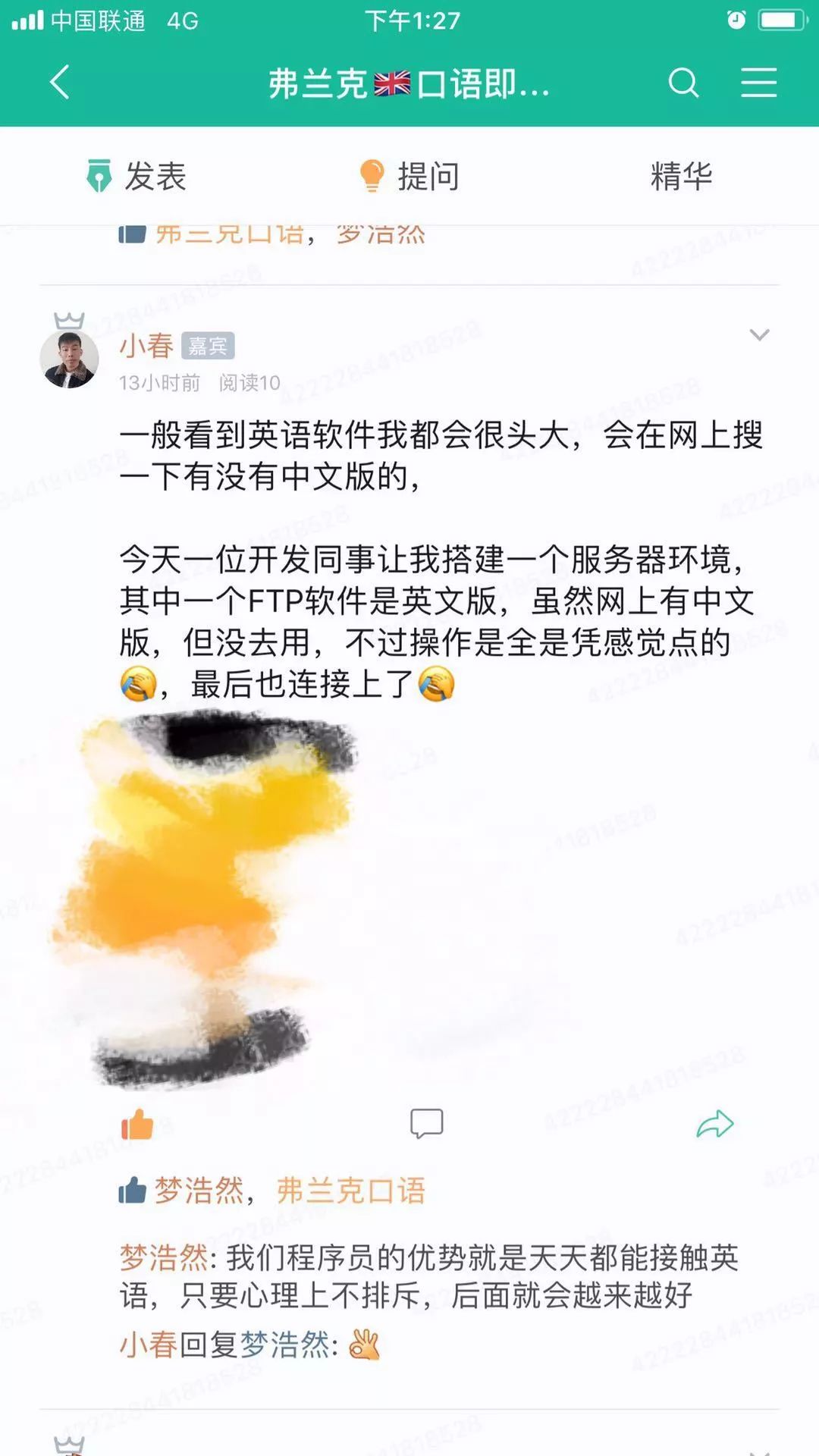Viewport: 819px width, 1456px height.
Task: Open 梦浩然 in the likes list
Action: click(x=199, y=1191)
